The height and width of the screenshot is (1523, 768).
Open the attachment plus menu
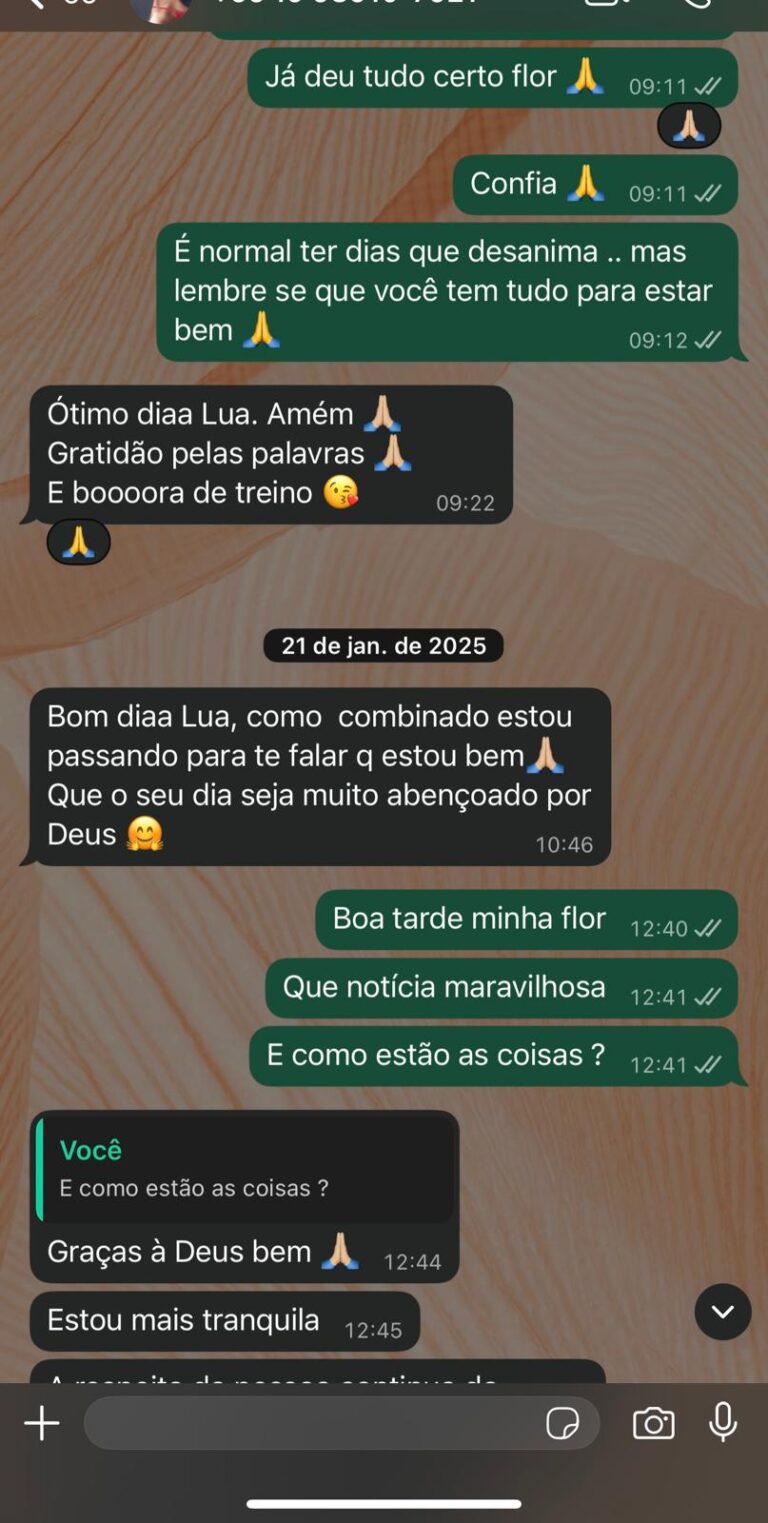click(x=42, y=1423)
